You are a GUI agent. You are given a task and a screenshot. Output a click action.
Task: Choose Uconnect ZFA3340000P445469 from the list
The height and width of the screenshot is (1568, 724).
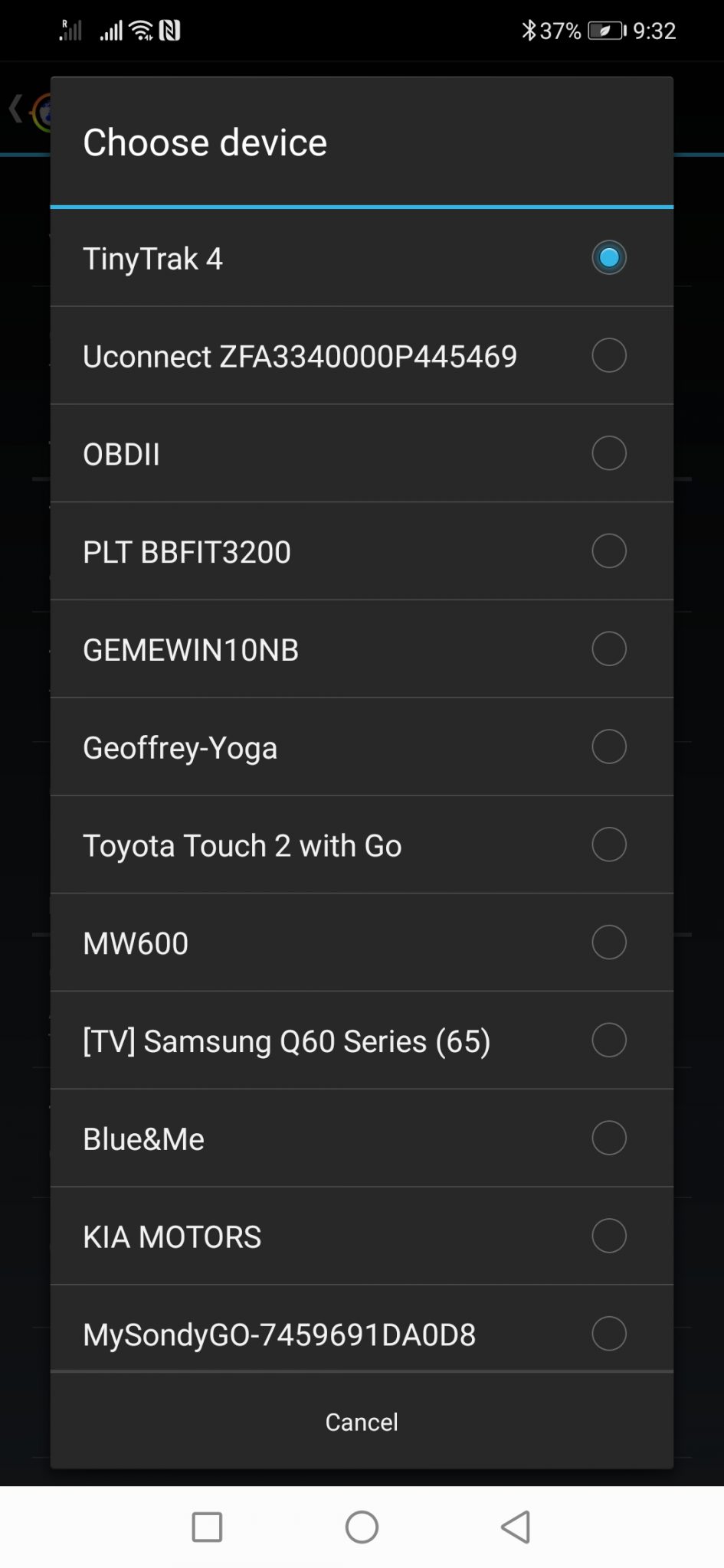tap(362, 356)
